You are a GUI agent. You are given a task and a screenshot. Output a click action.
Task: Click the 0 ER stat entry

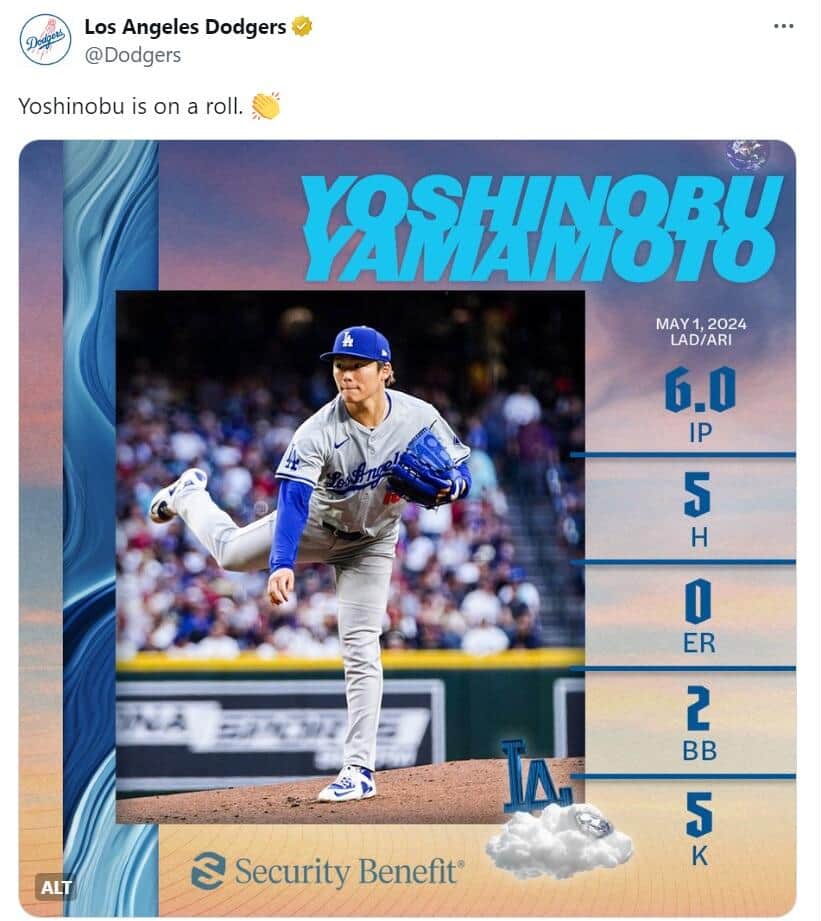[700, 620]
